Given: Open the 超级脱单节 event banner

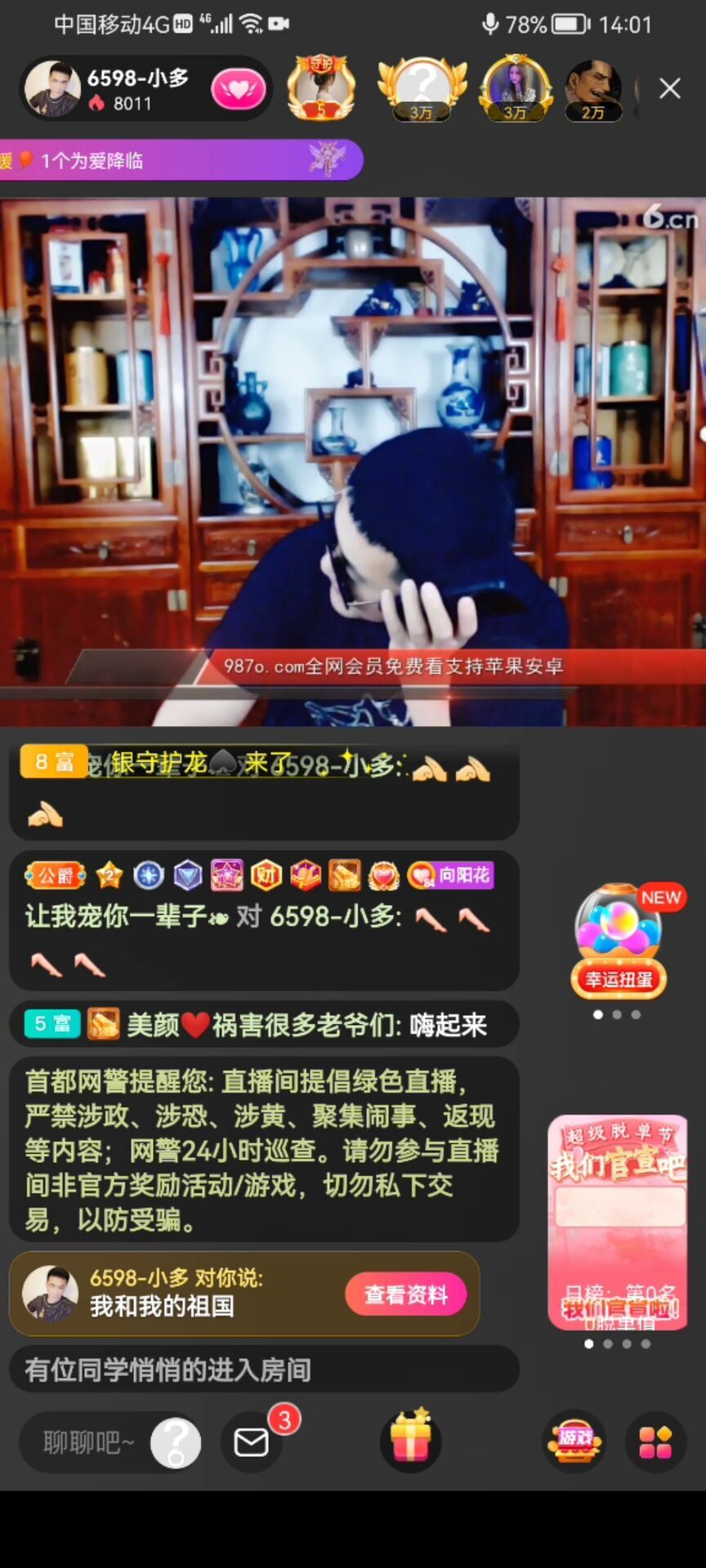Looking at the screenshot, I should (617, 1221).
